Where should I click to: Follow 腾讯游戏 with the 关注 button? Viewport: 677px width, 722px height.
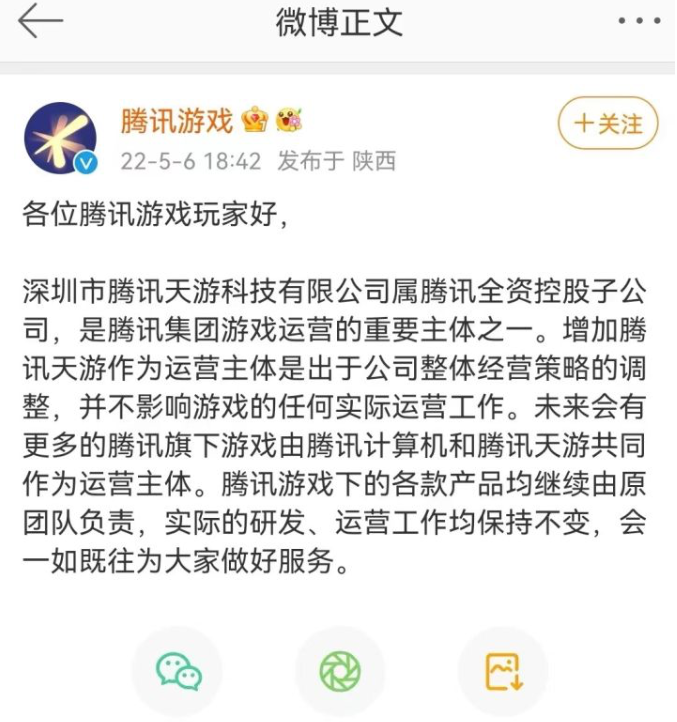tap(608, 124)
